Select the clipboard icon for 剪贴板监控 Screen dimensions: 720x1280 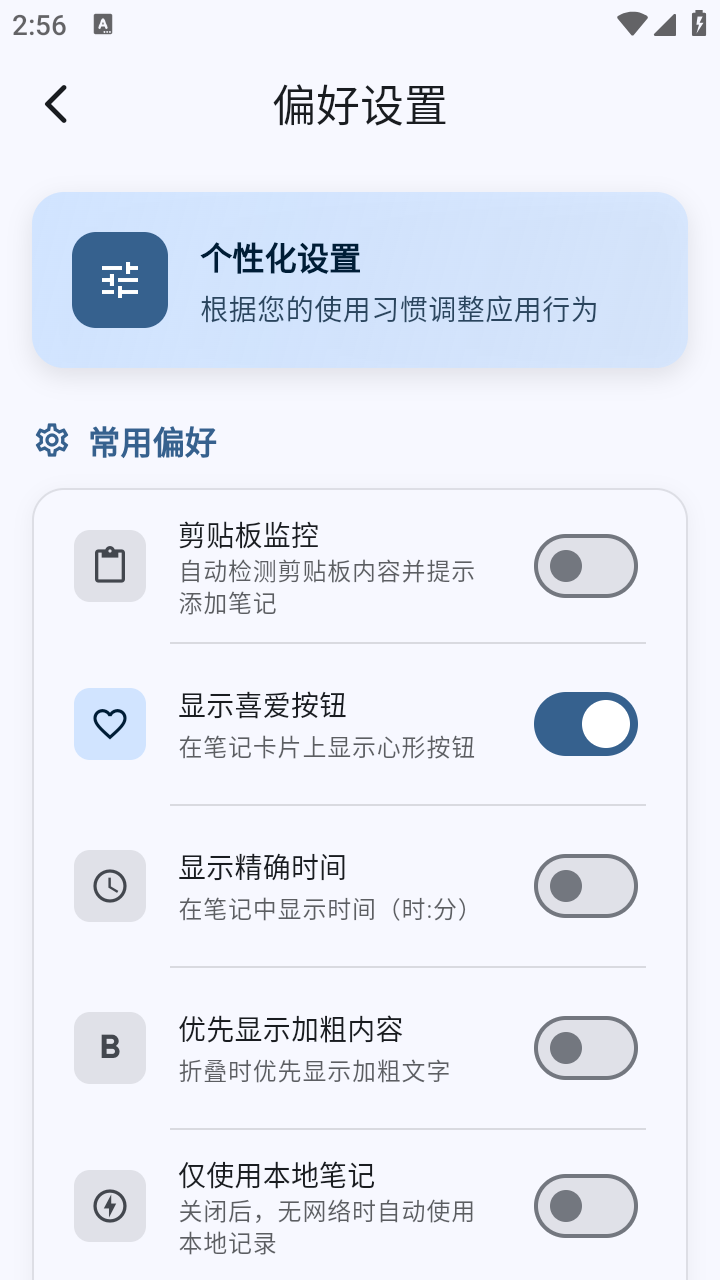(x=109, y=565)
